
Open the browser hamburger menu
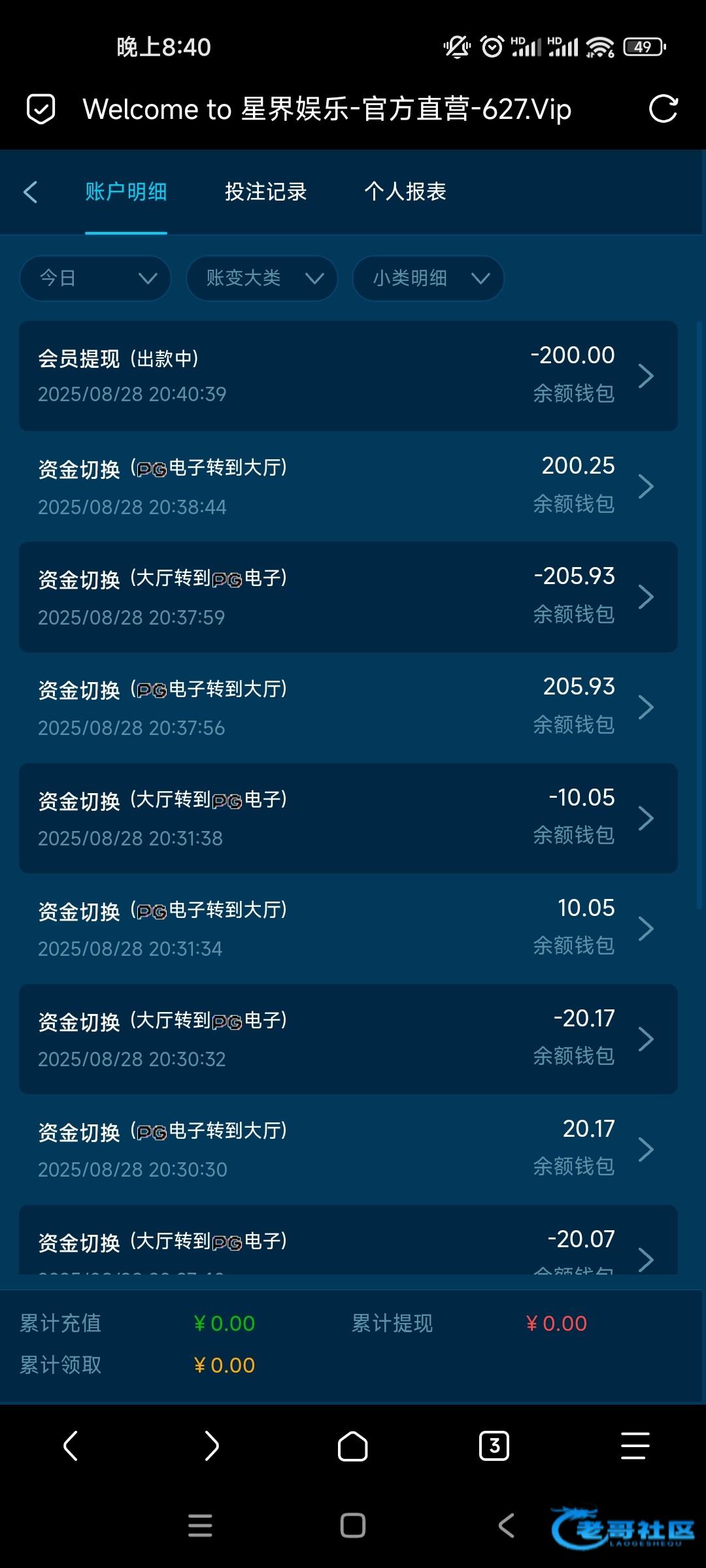coord(635,1446)
